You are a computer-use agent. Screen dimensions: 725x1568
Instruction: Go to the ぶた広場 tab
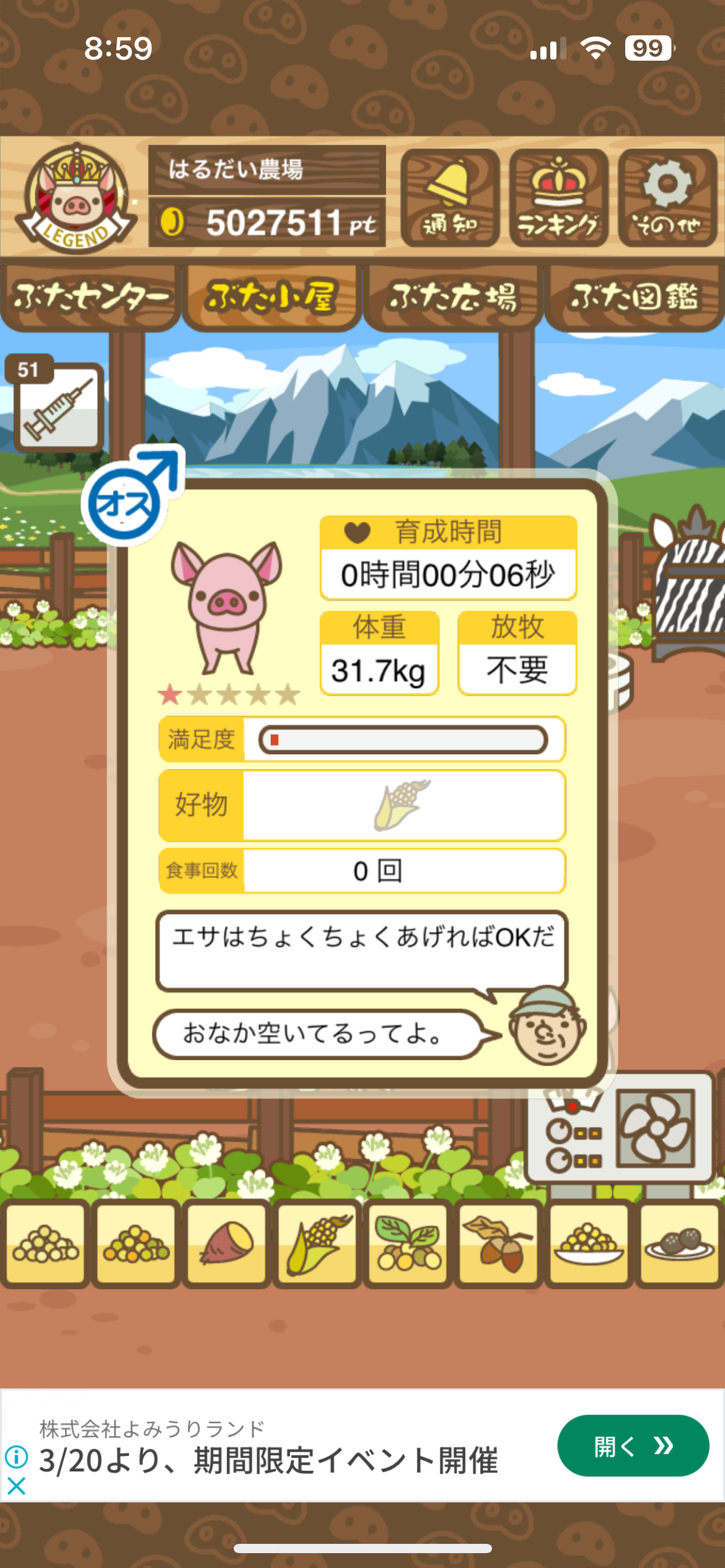[x=452, y=298]
